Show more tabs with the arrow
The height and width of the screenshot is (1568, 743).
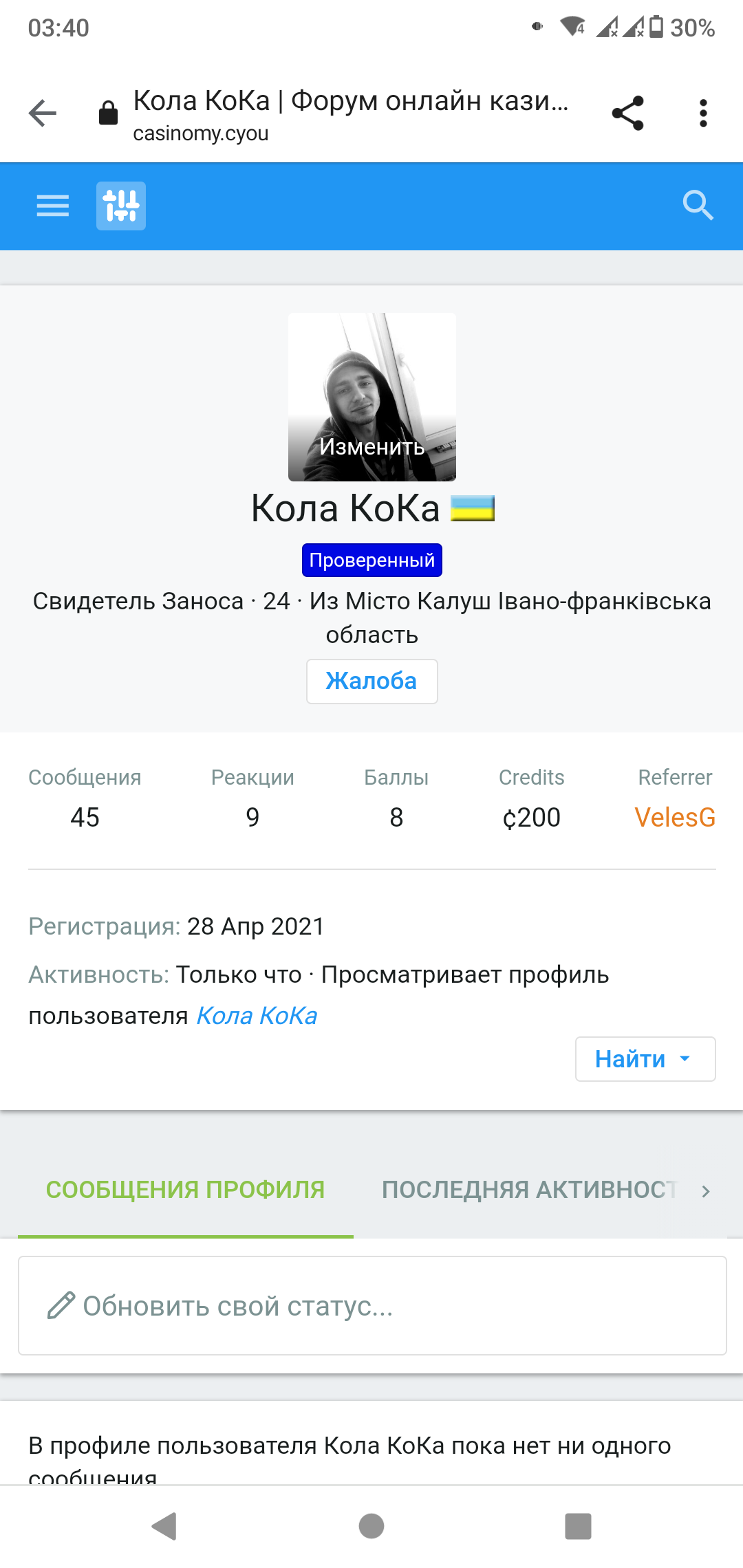(705, 1191)
